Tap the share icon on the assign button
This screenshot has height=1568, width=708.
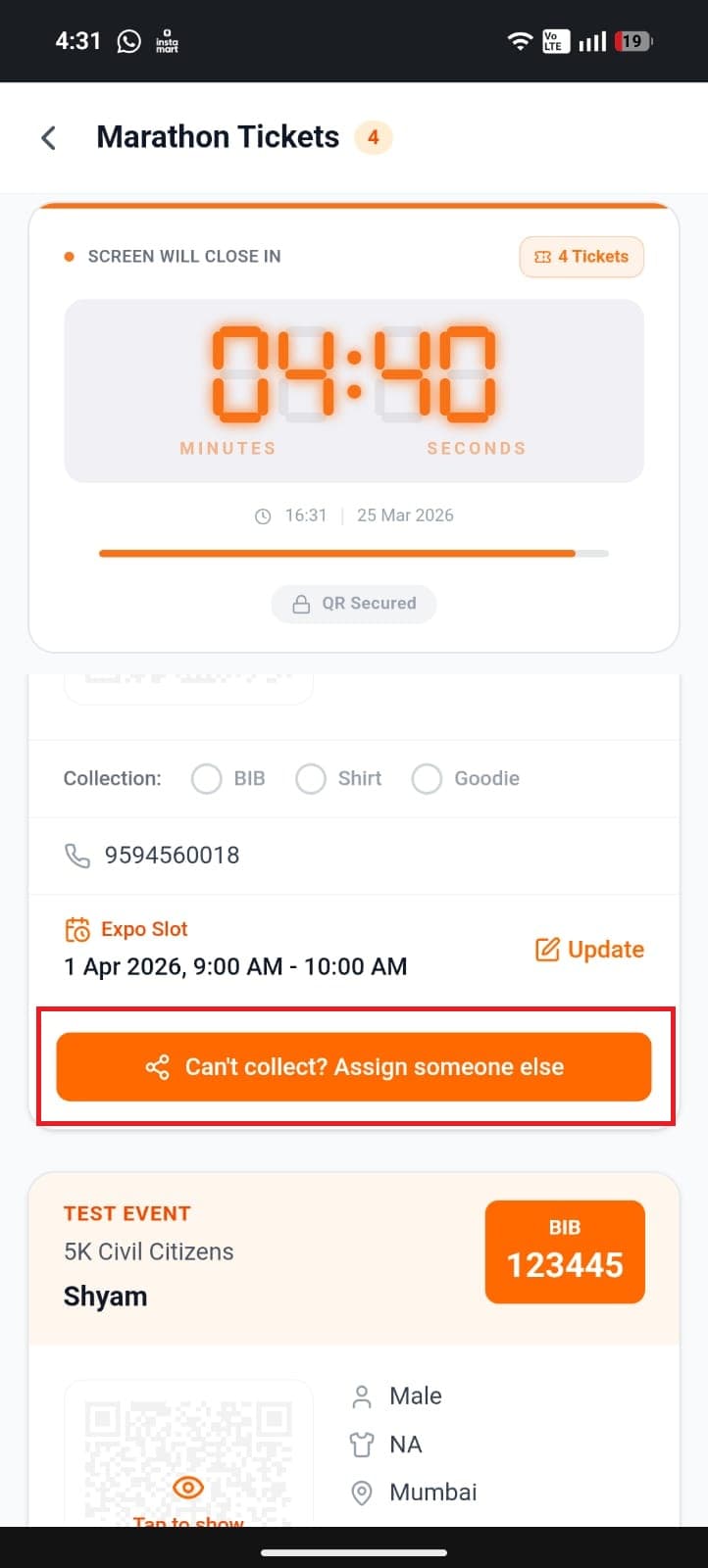pyautogui.click(x=158, y=1066)
